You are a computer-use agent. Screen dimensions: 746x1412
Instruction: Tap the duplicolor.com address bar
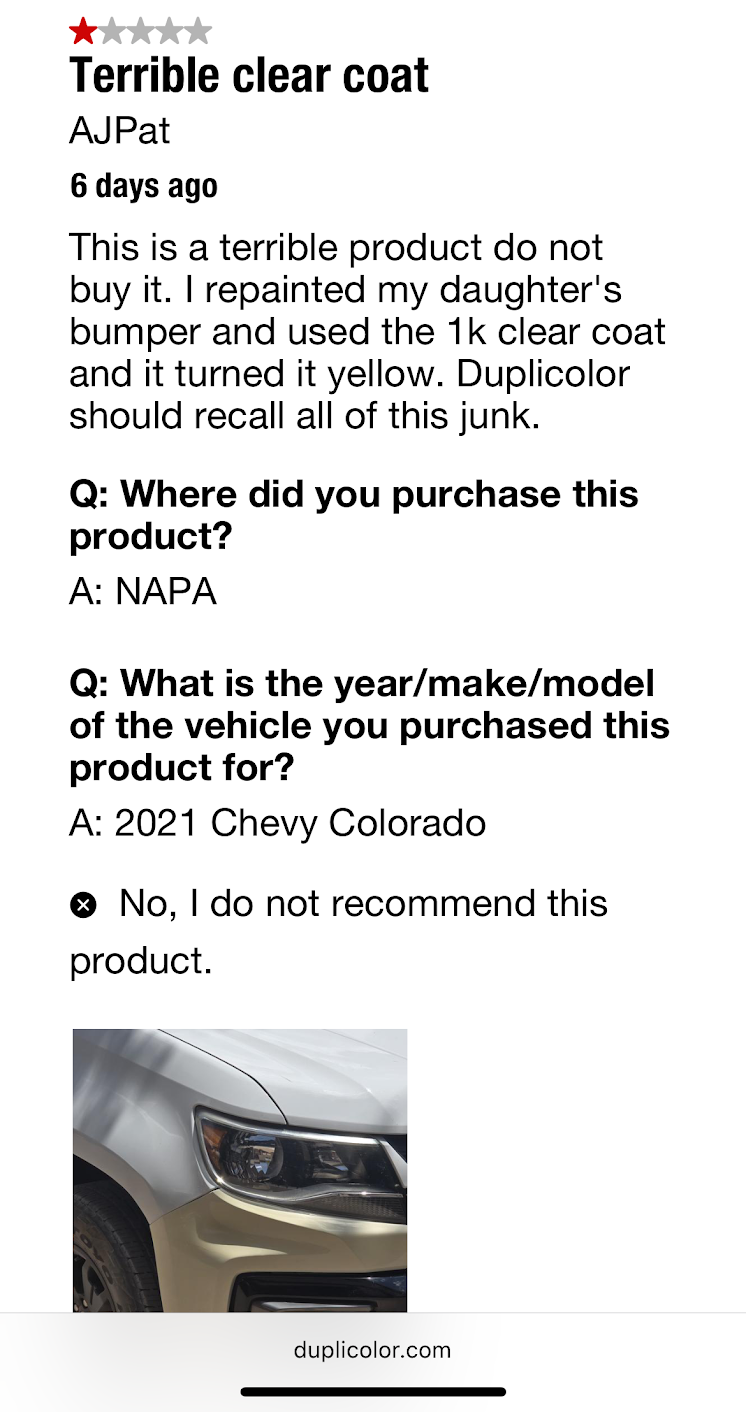click(373, 1350)
